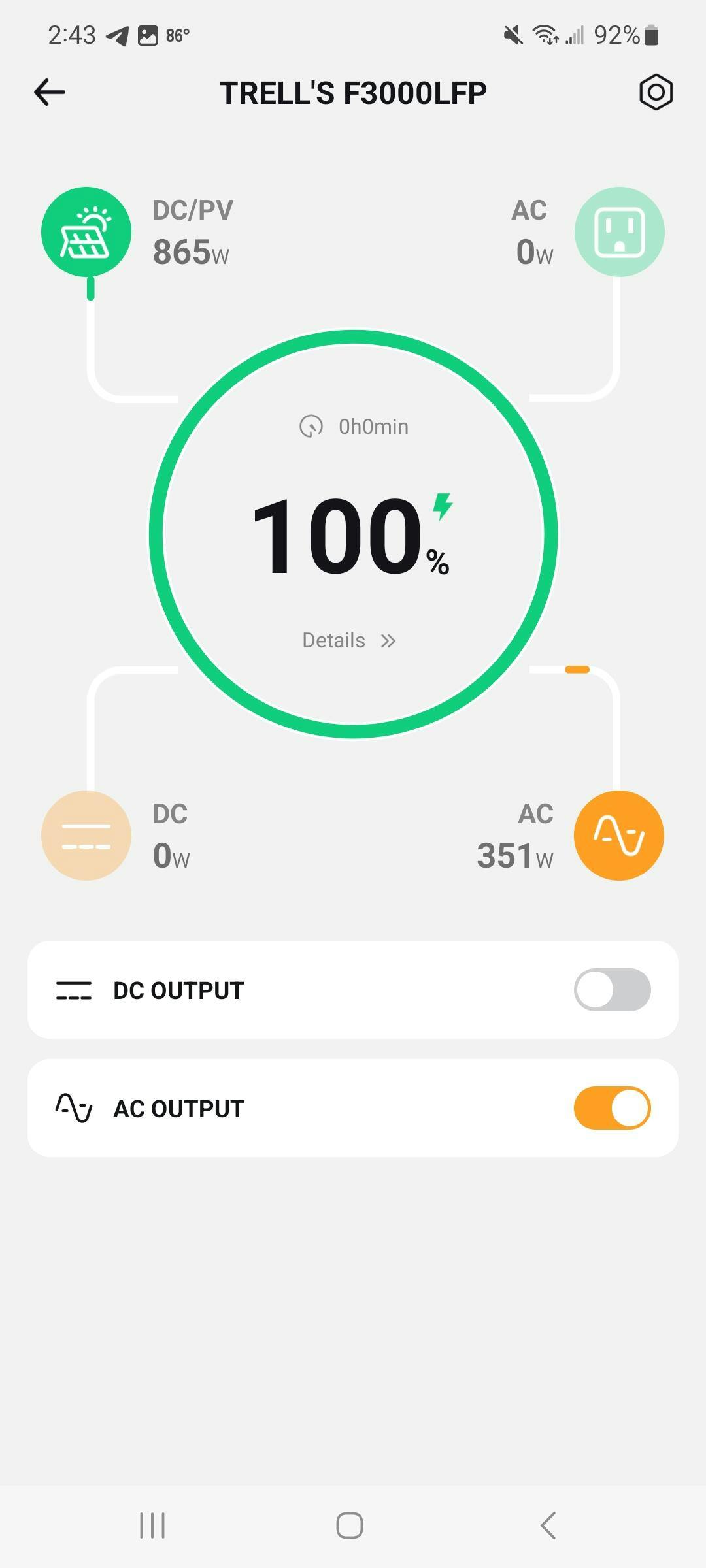Tap the DC output circle icon
The width and height of the screenshot is (706, 1568).
click(x=86, y=836)
